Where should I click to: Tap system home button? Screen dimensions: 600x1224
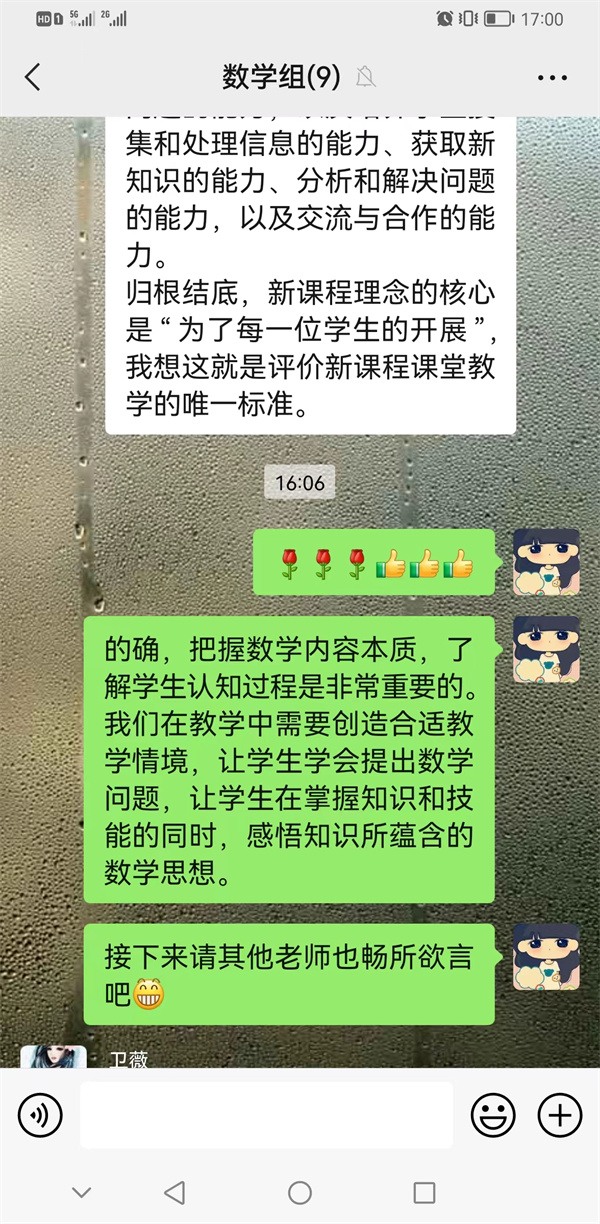[x=300, y=1192]
